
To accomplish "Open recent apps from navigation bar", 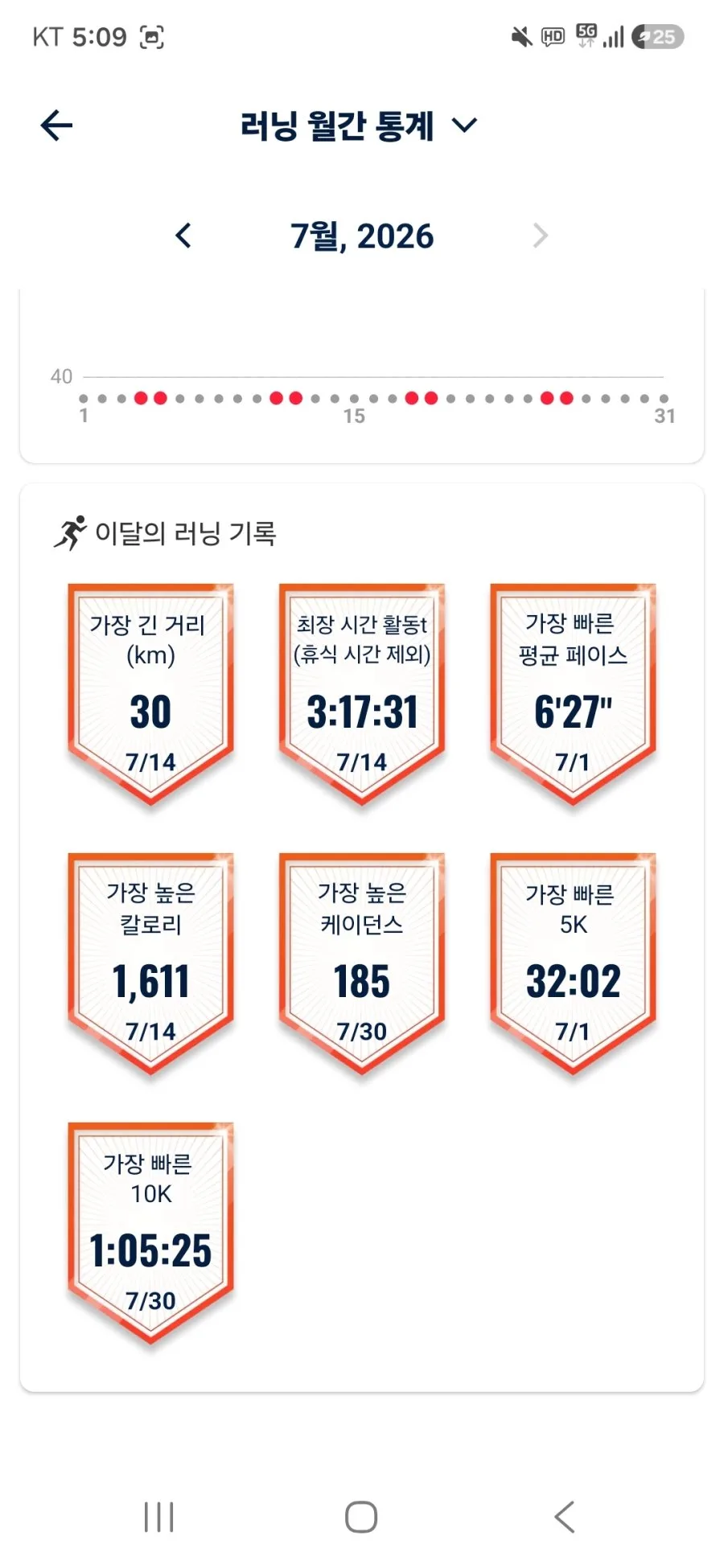I will click(158, 1517).
